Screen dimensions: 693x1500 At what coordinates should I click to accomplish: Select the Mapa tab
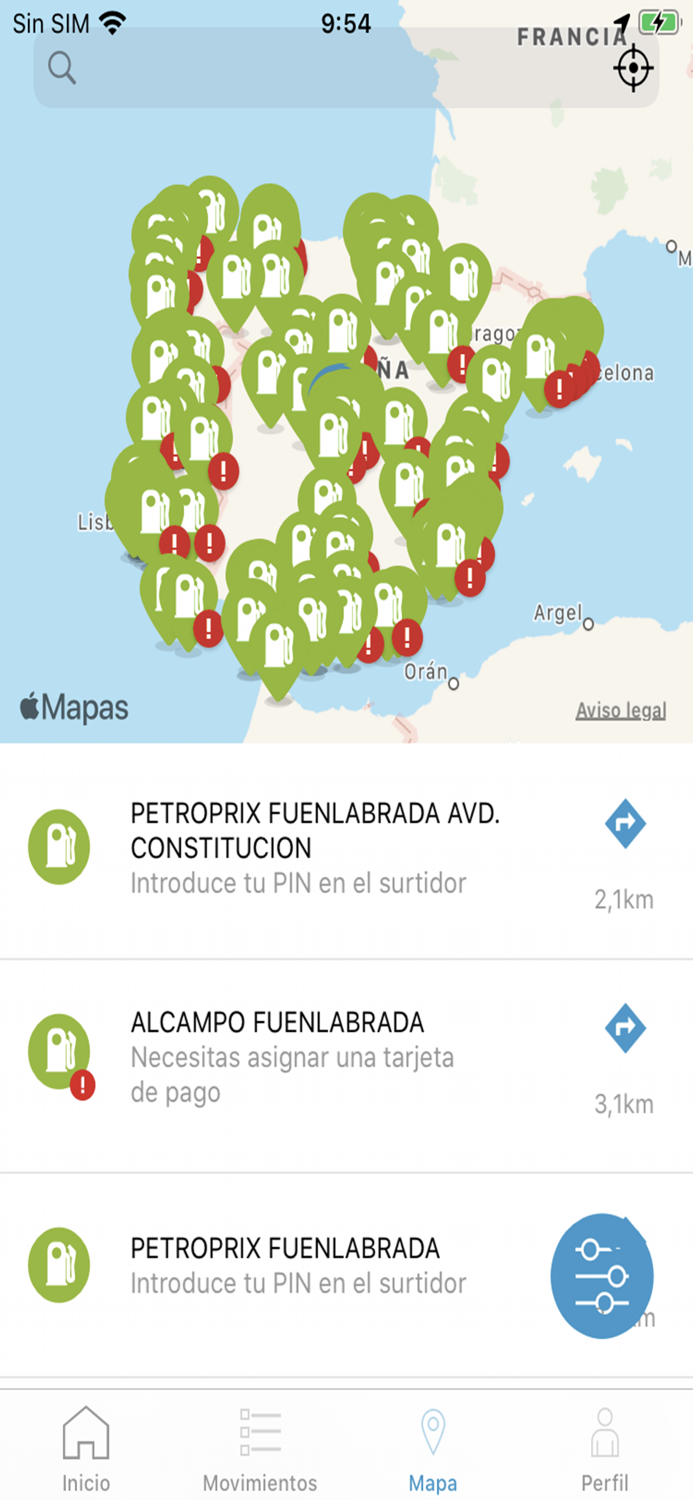pyautogui.click(x=433, y=1448)
